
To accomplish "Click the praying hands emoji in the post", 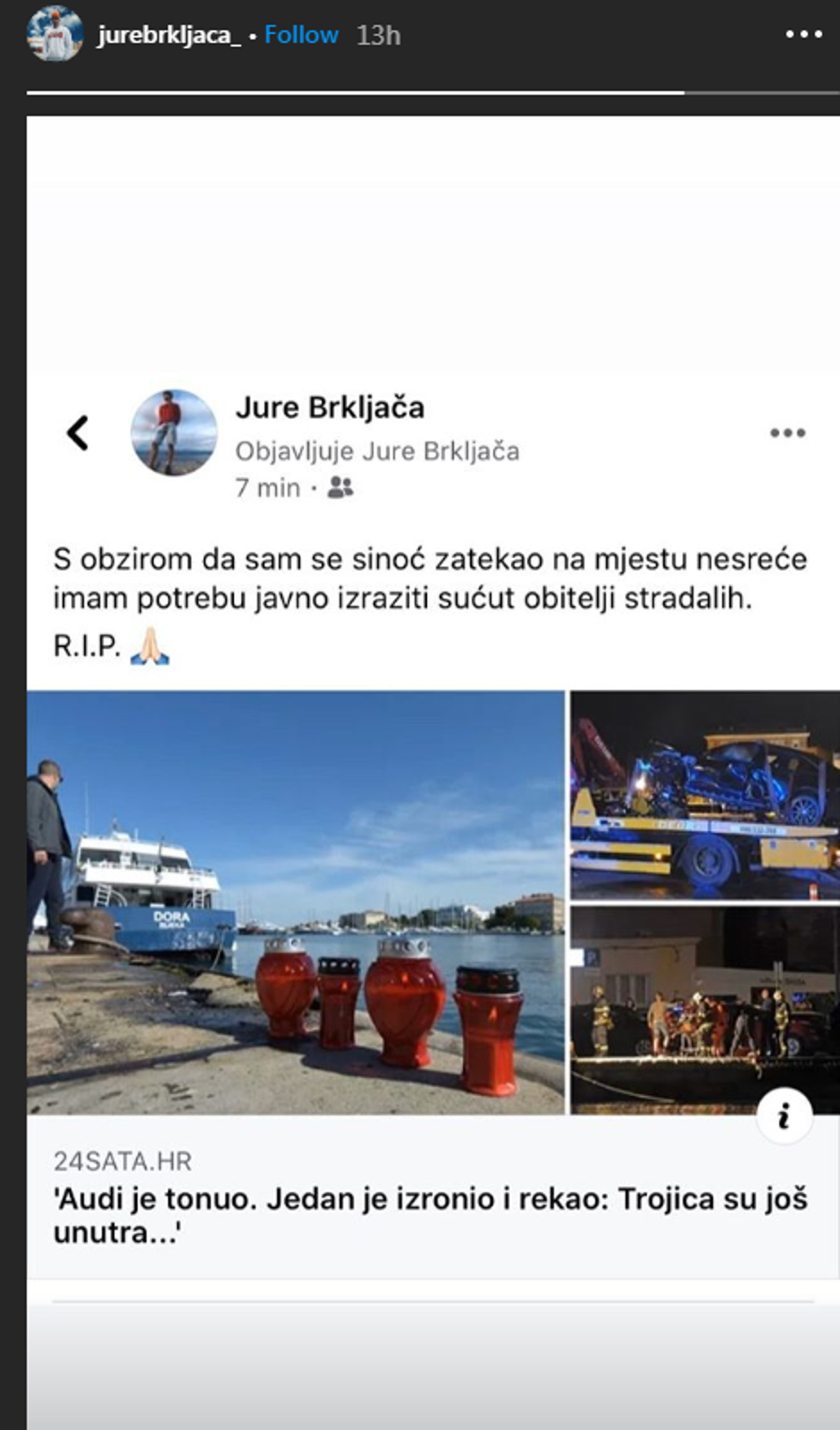I will tap(152, 645).
